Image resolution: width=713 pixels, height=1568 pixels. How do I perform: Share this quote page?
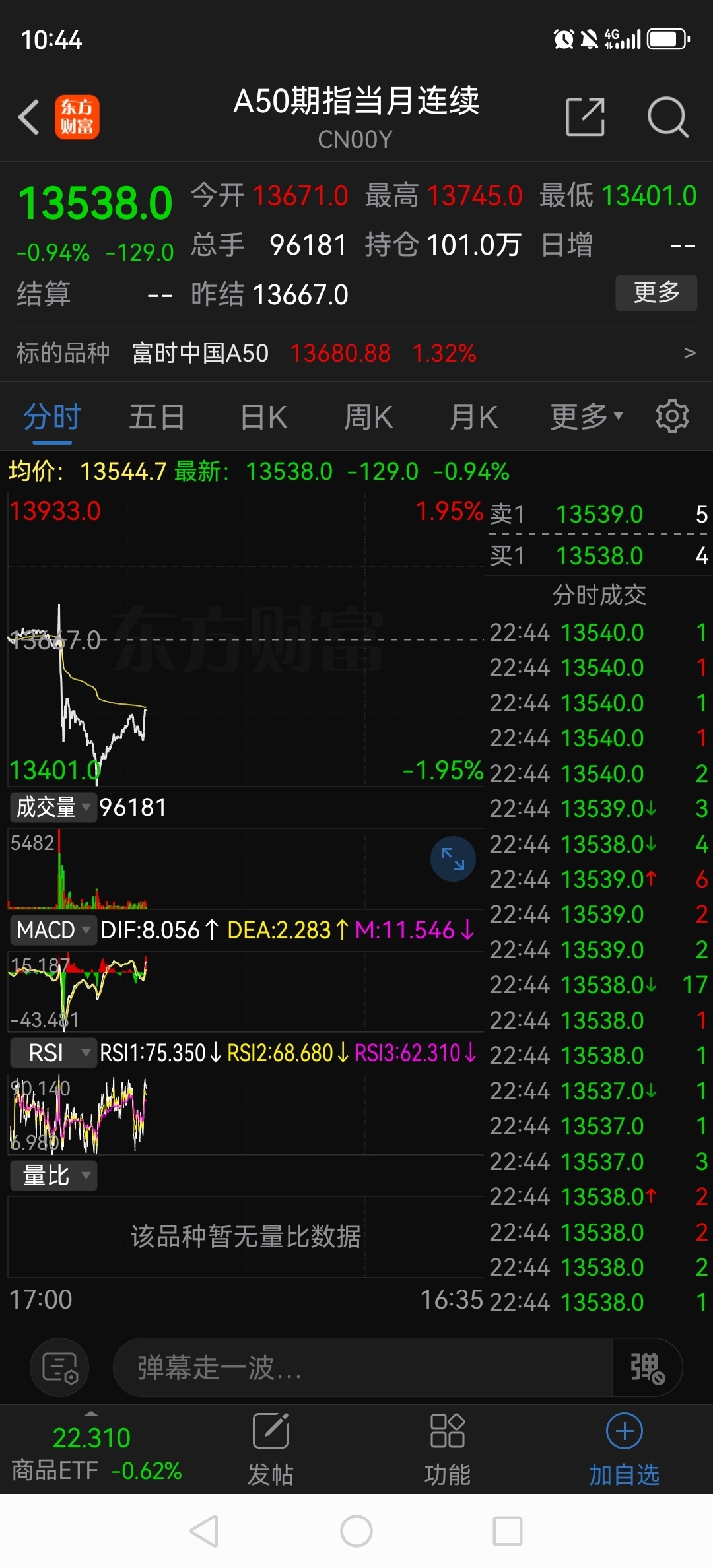586,117
